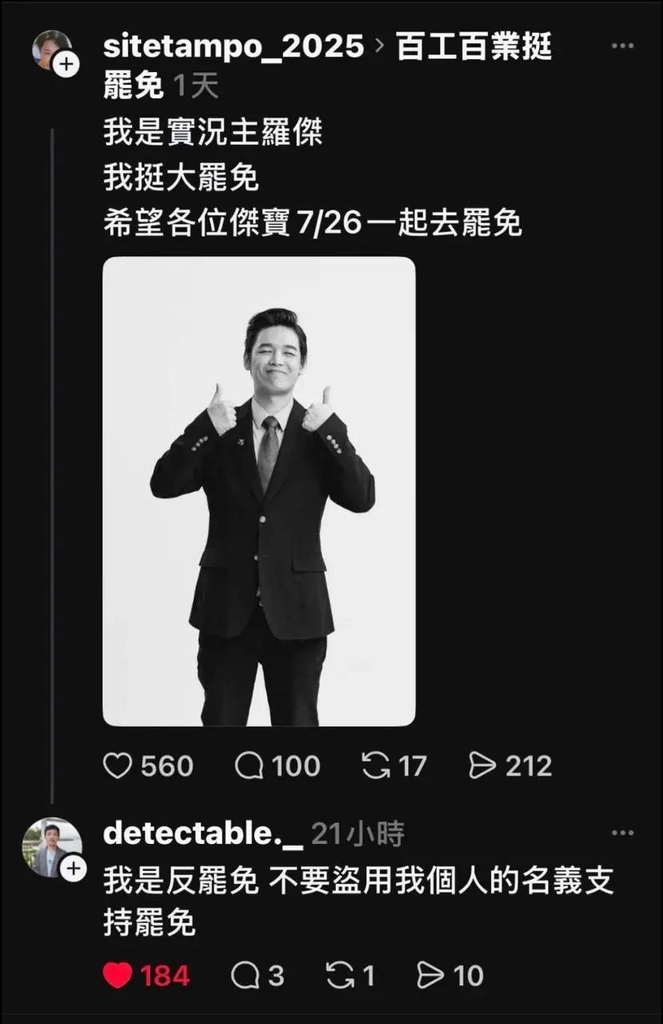Open the overflow menu on detectable._'s reply
Viewport: 663px width, 1024px height.
pyautogui.click(x=622, y=833)
